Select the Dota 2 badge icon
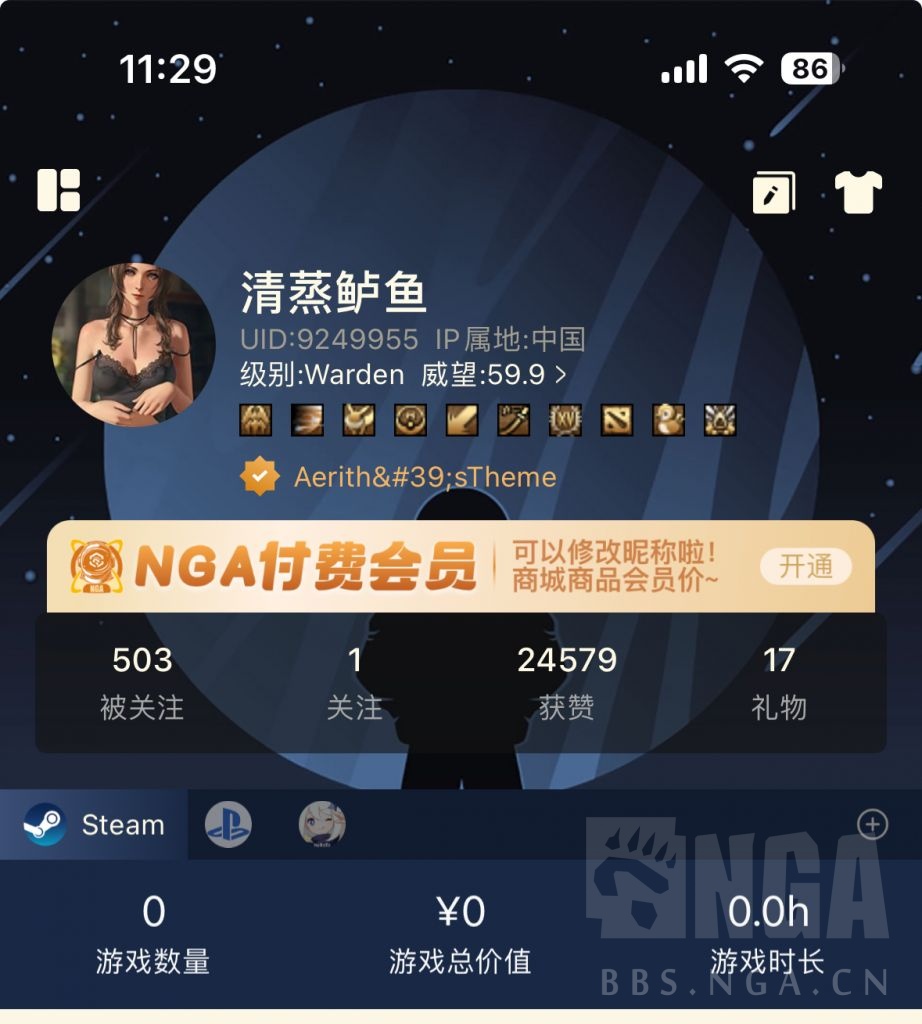The height and width of the screenshot is (1024, 922). pyautogui.click(x=614, y=422)
